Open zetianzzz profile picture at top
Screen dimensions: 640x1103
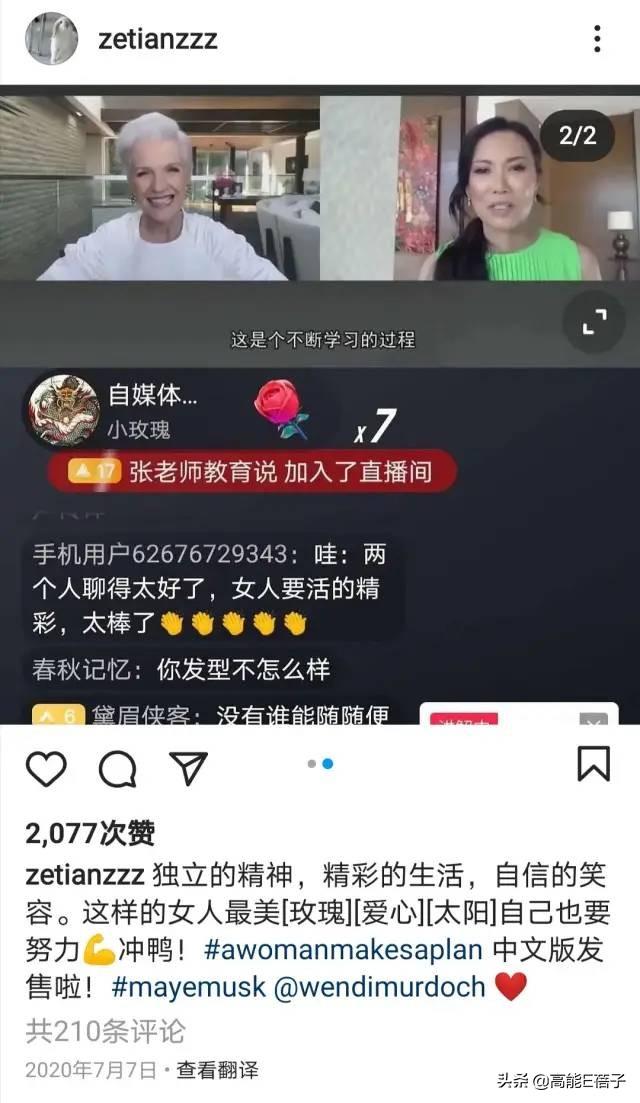[x=51, y=39]
